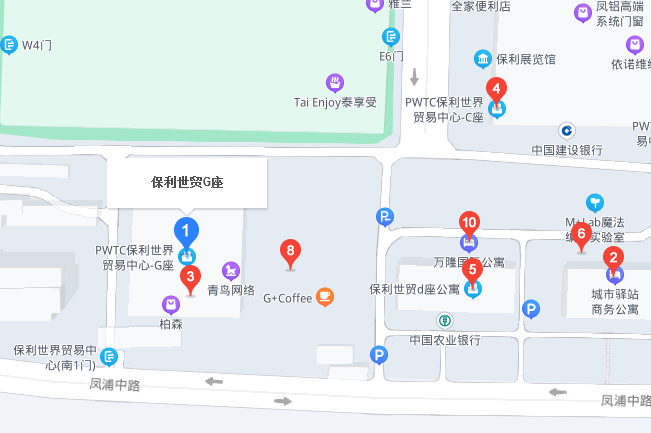This screenshot has width=651, height=433.
Task: Select red marker number 8
Action: coord(290,253)
